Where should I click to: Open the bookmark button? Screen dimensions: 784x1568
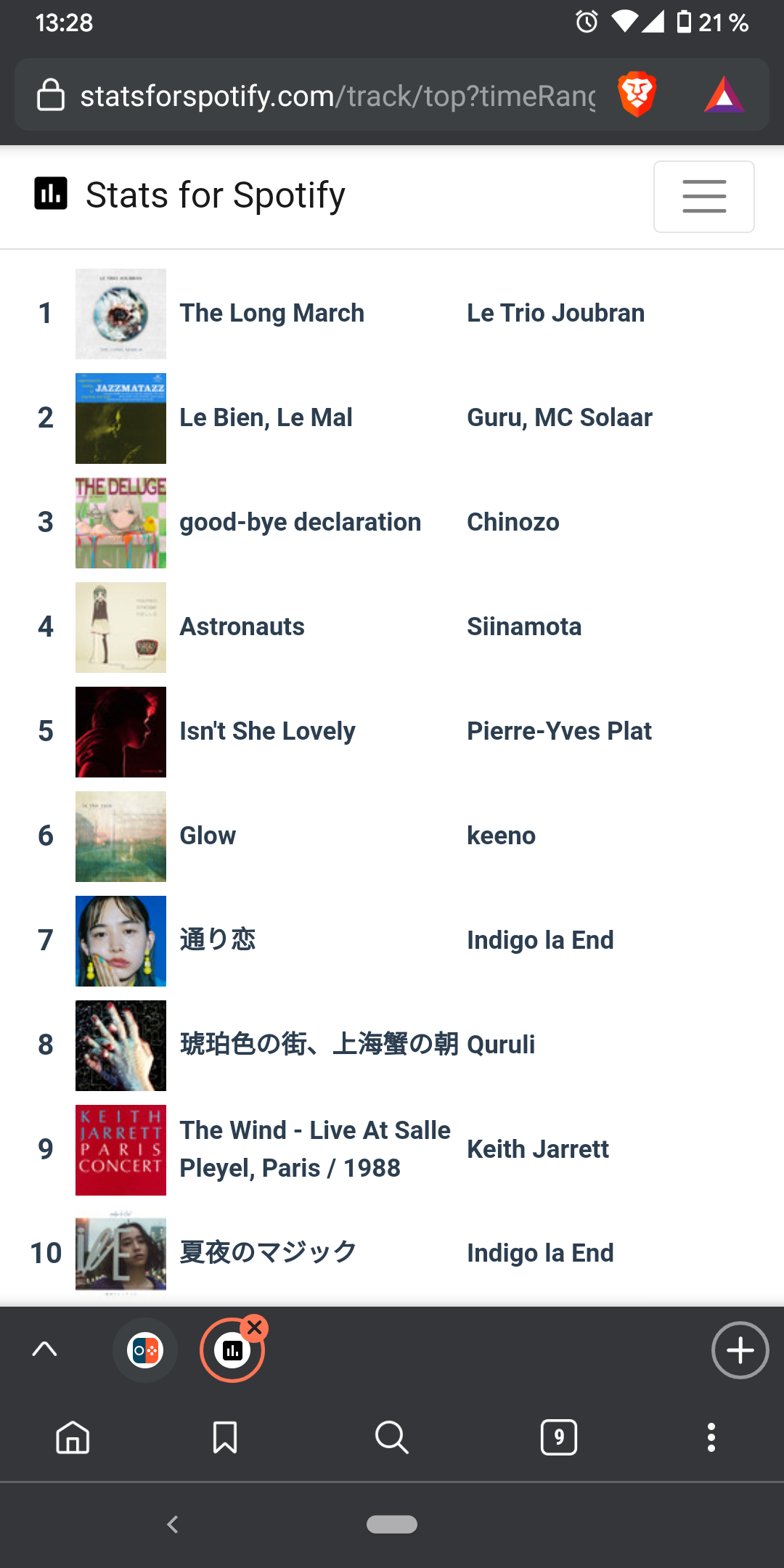[x=225, y=1437]
